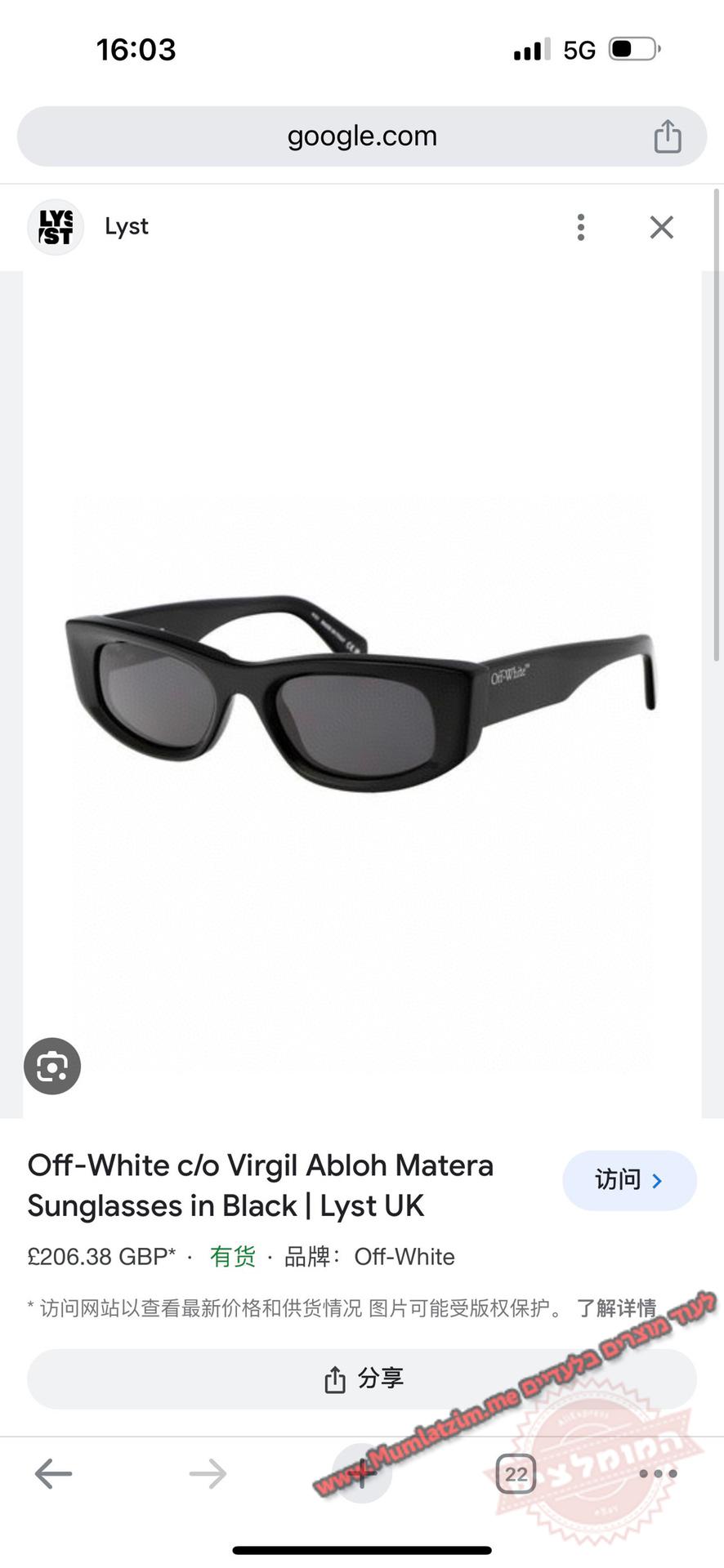
Task: Share the page from the address bar
Action: pos(667,136)
